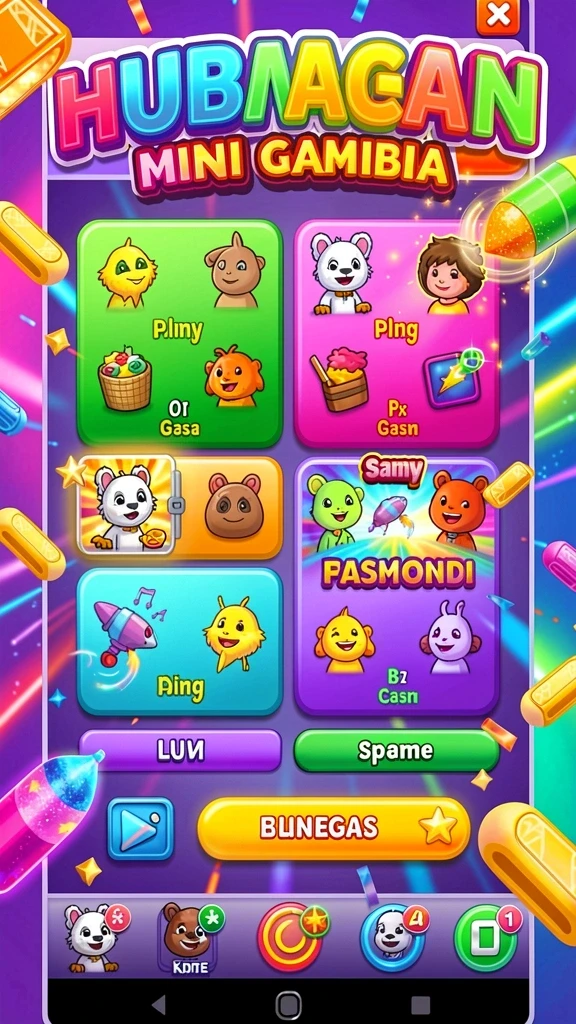Go back using the system back arrow
Image resolution: width=576 pixels, height=1024 pixels.
click(x=159, y=1004)
